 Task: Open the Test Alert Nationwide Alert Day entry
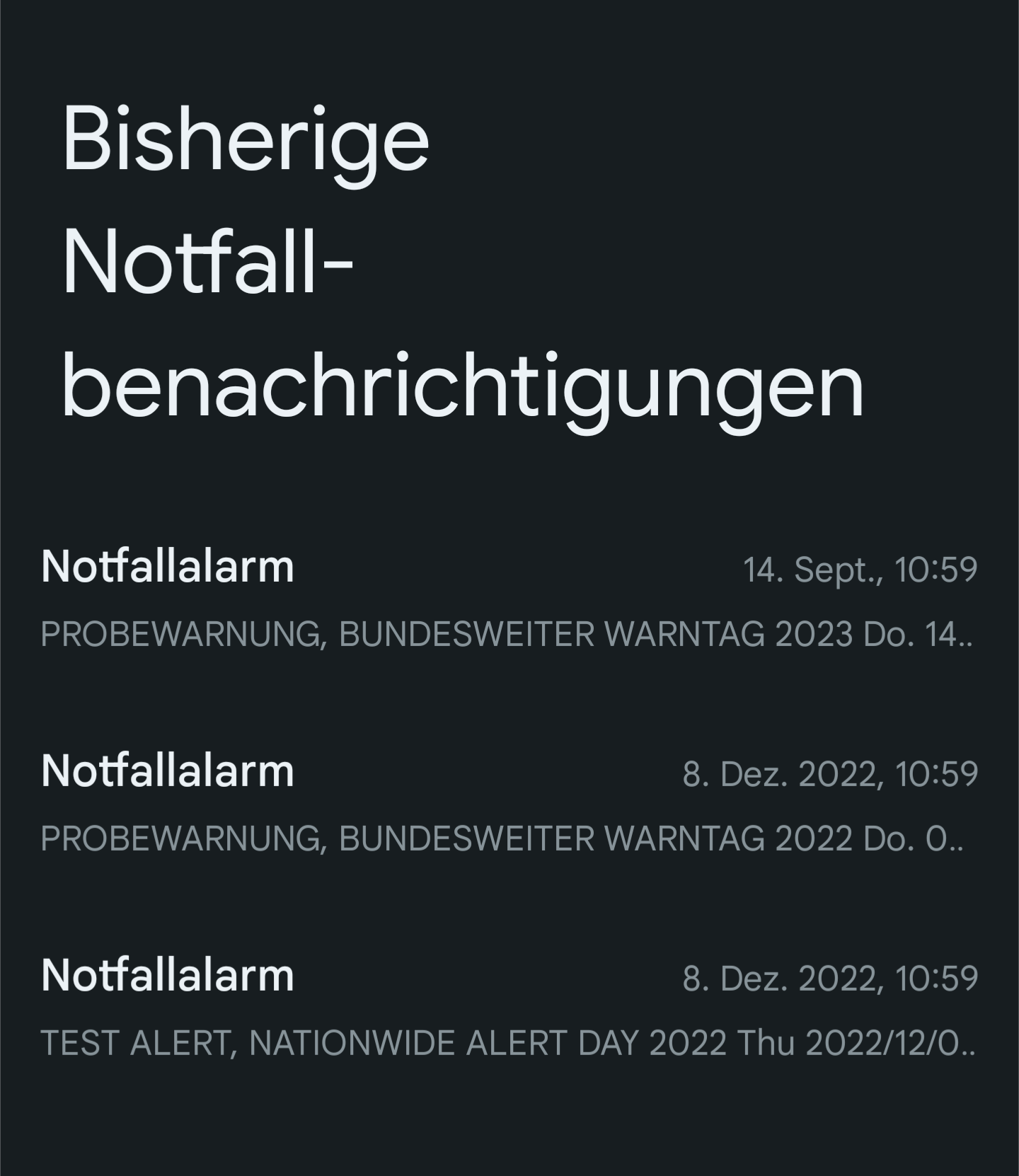pos(509,1008)
